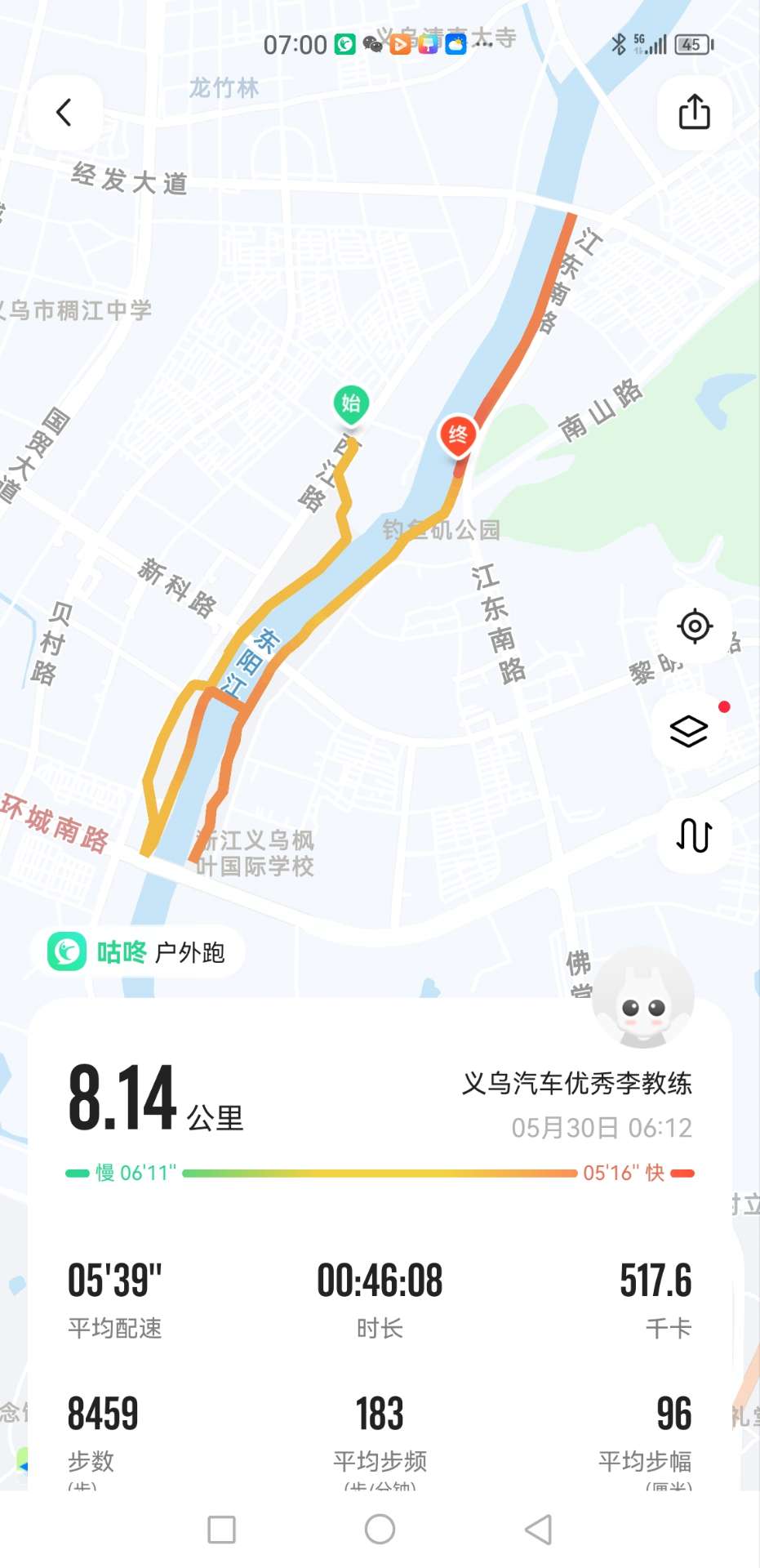Share this running record

click(x=695, y=113)
